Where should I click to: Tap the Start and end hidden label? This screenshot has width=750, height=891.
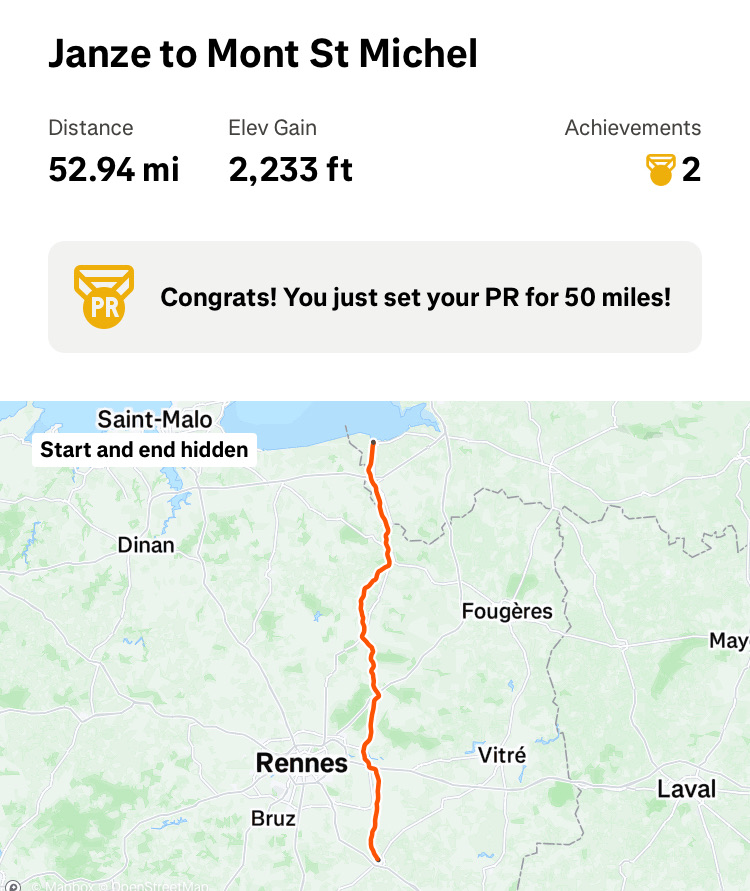pyautogui.click(x=144, y=450)
